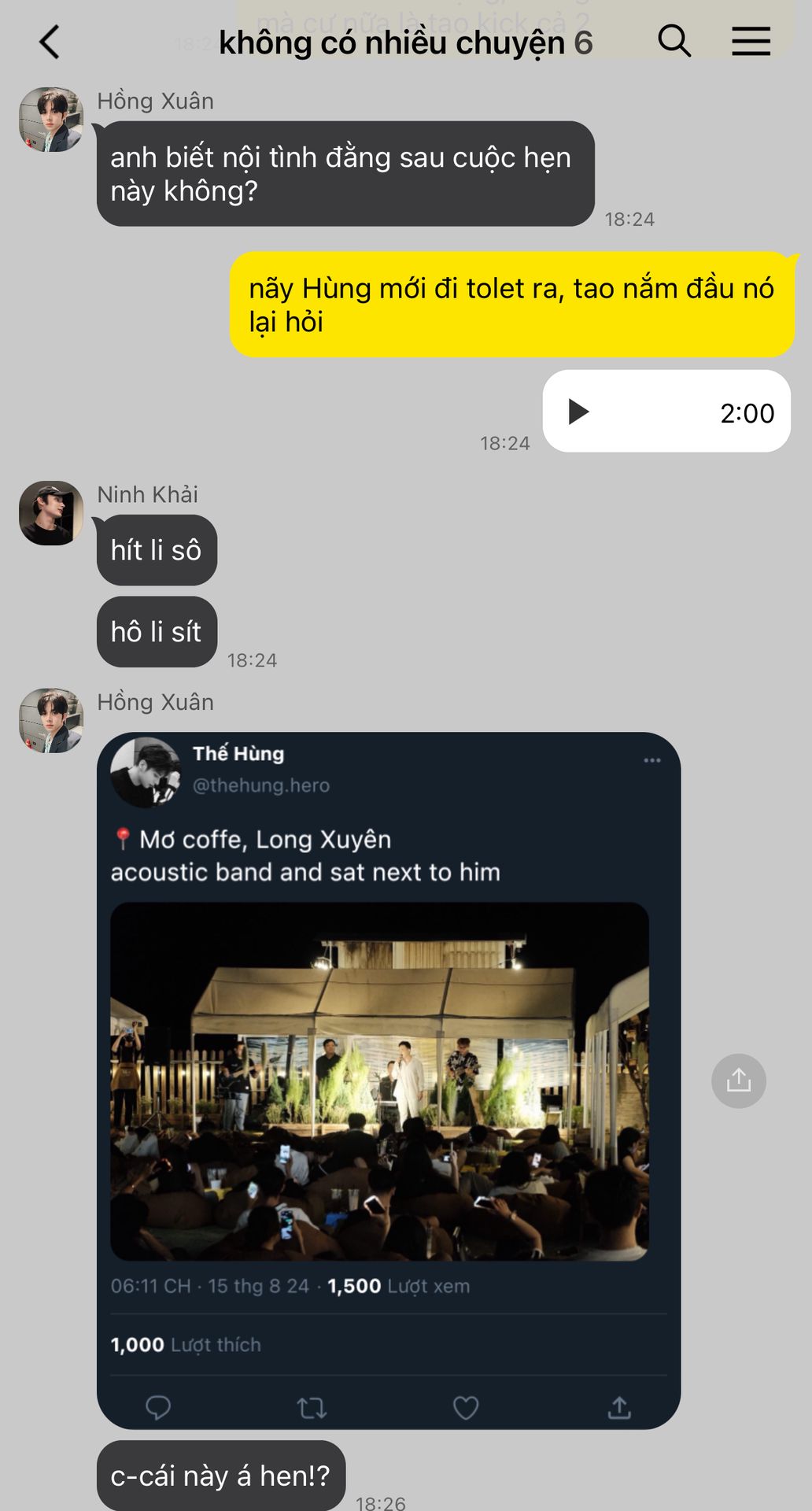Open the chat room hamburger menu
This screenshot has height=1511, width=812.
point(751,41)
